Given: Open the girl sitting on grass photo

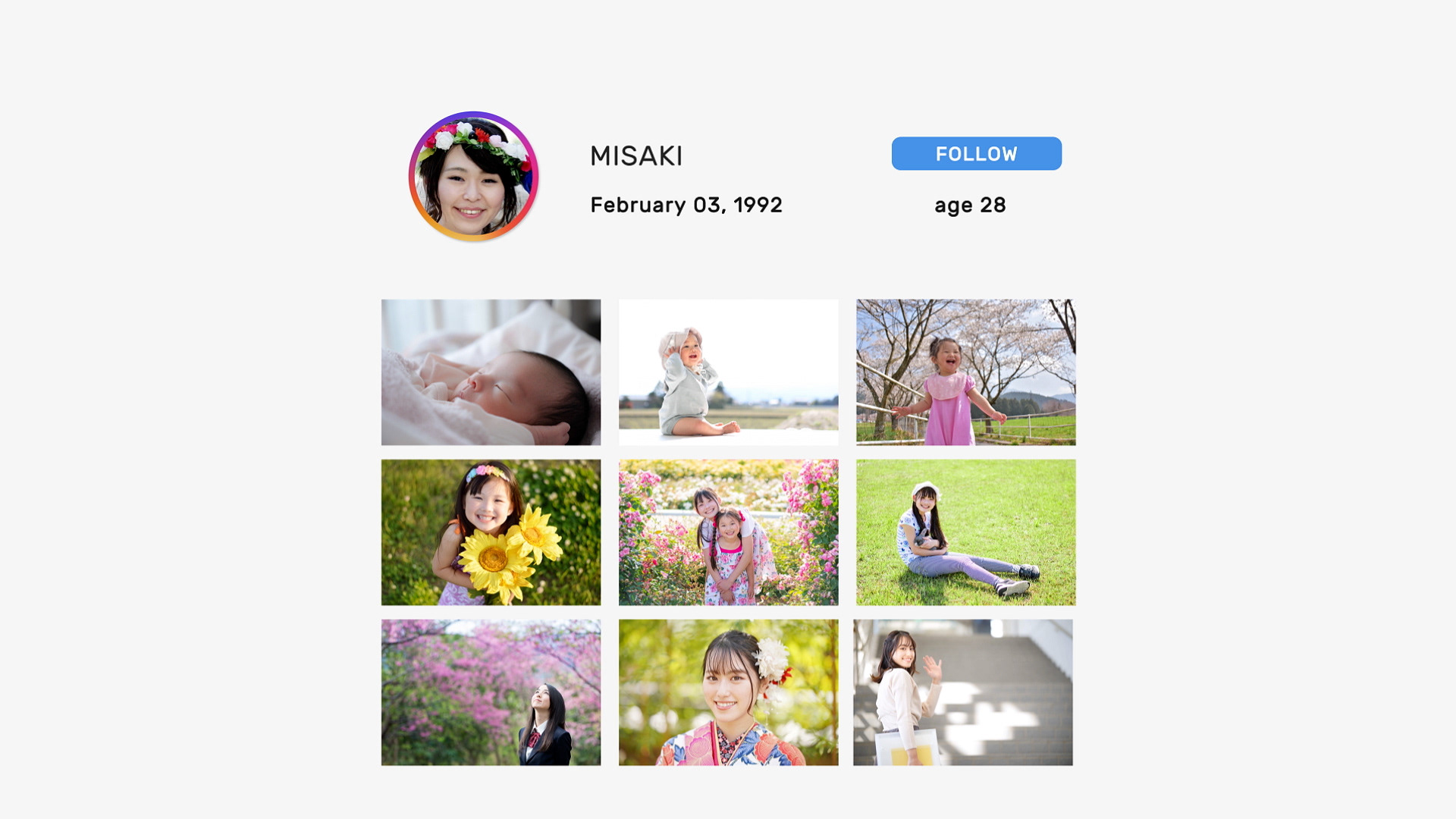Looking at the screenshot, I should point(965,532).
